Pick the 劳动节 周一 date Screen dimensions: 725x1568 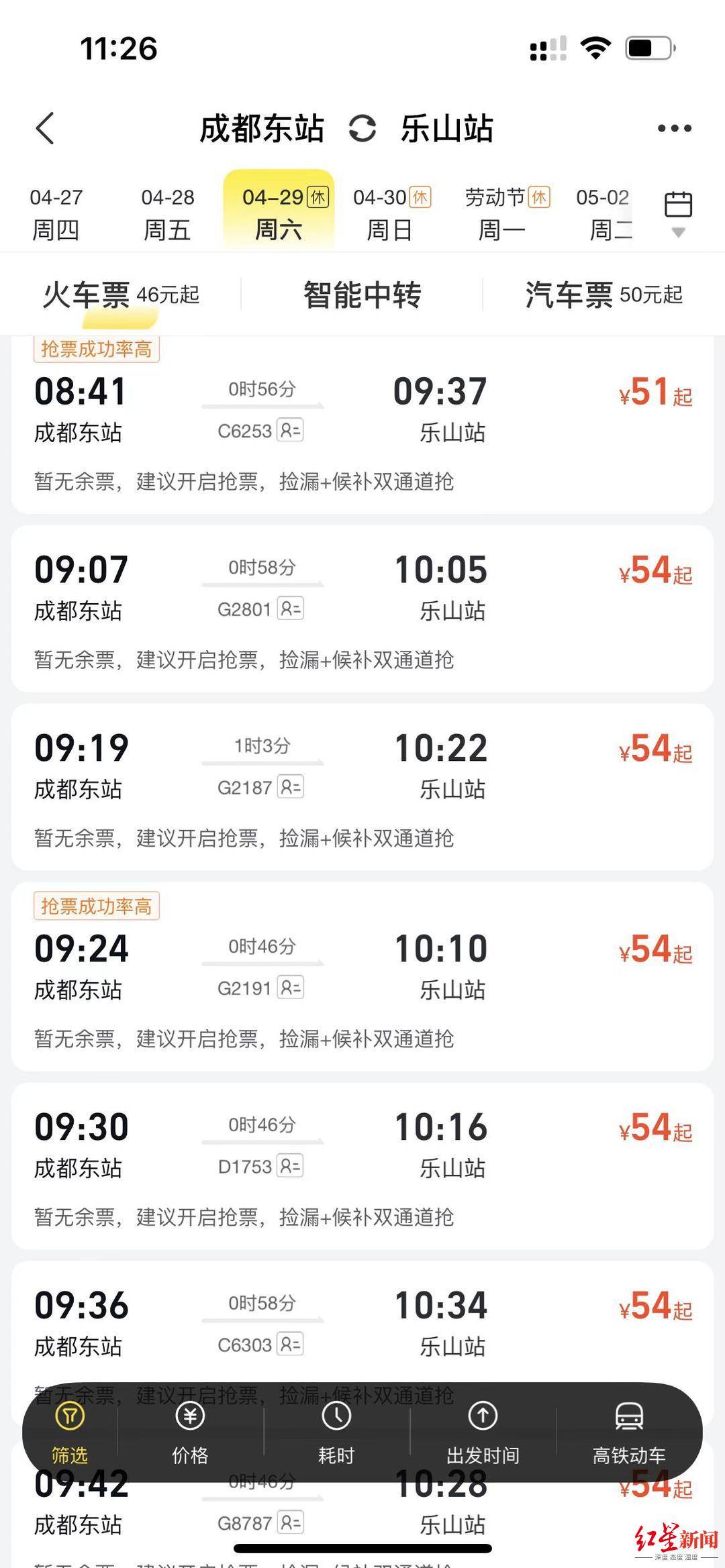click(505, 213)
